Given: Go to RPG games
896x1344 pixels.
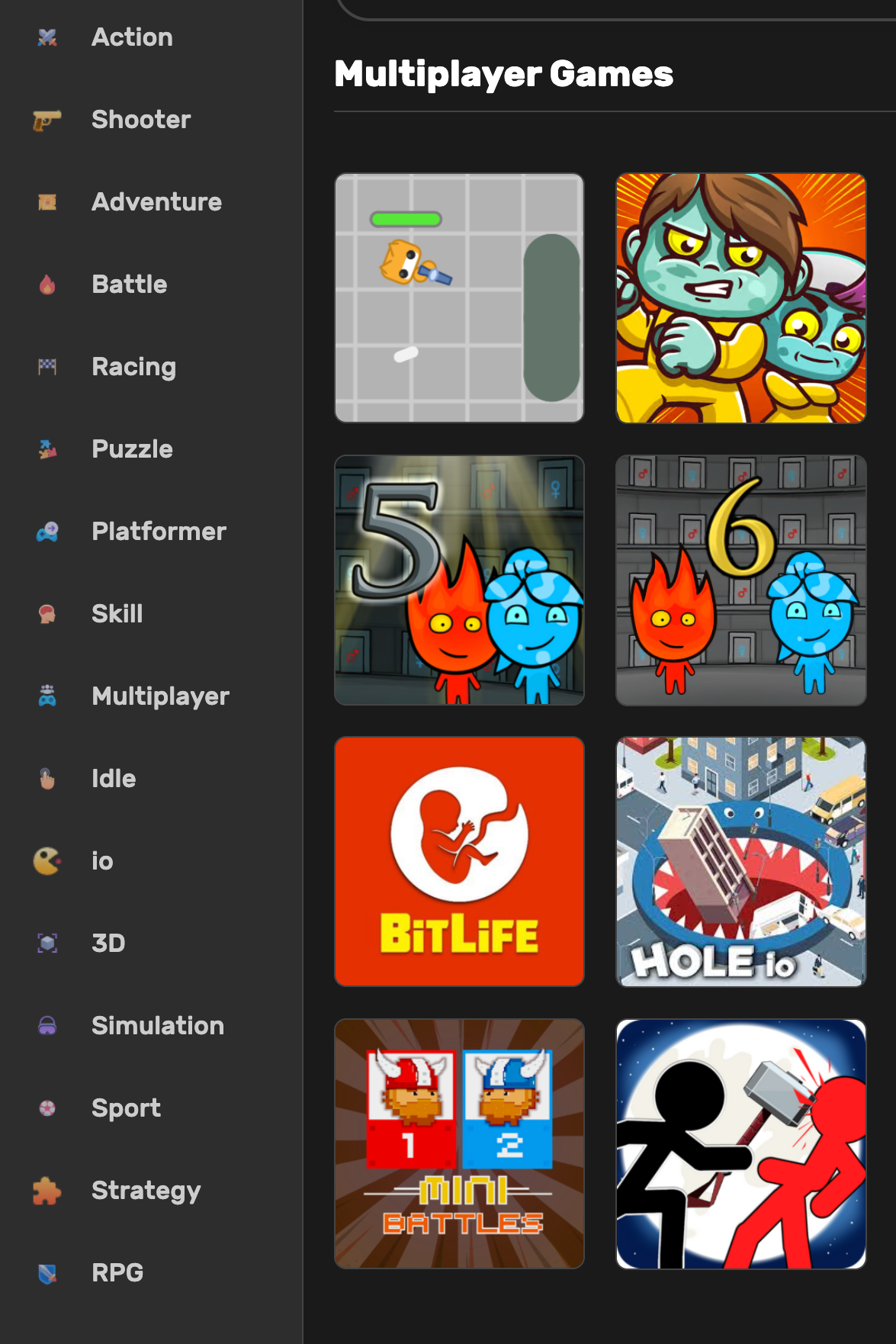Looking at the screenshot, I should pyautogui.click(x=117, y=1273).
